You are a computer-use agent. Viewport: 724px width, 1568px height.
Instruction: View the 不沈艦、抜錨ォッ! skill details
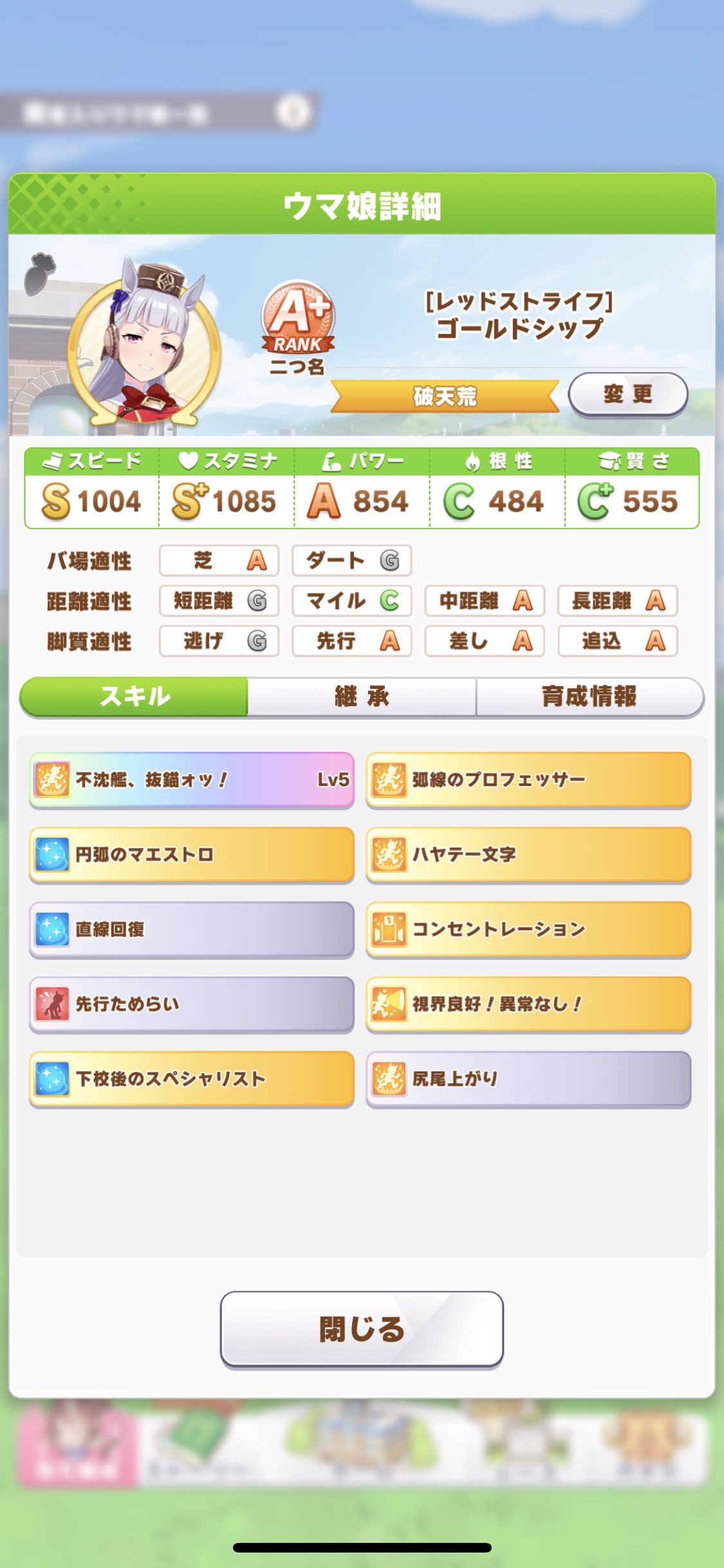click(192, 779)
